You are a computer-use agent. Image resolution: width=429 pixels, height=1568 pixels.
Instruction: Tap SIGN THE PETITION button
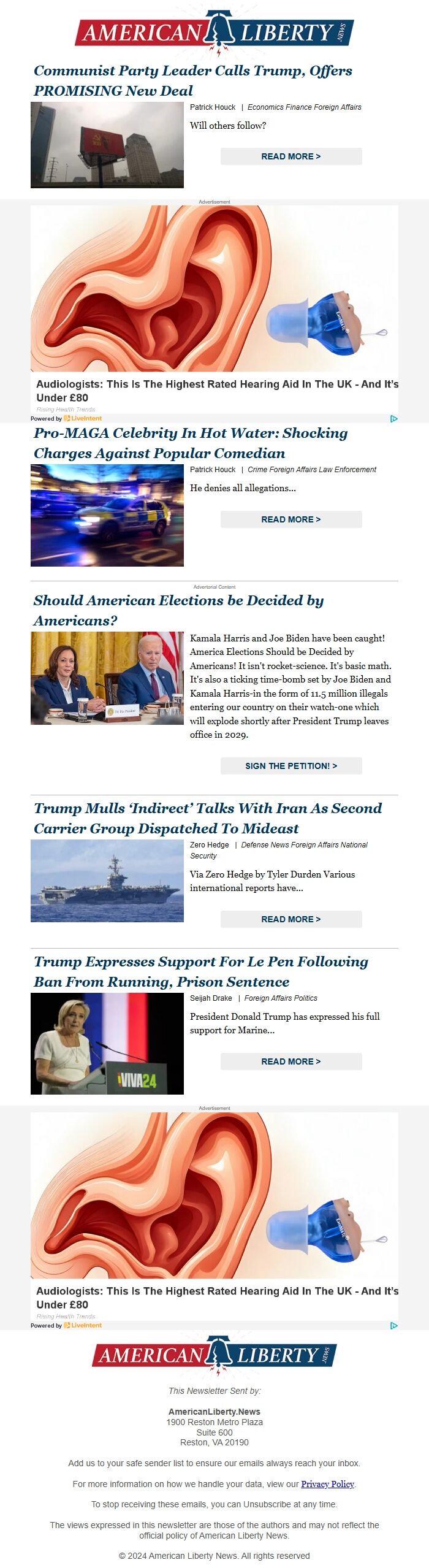pyautogui.click(x=291, y=766)
